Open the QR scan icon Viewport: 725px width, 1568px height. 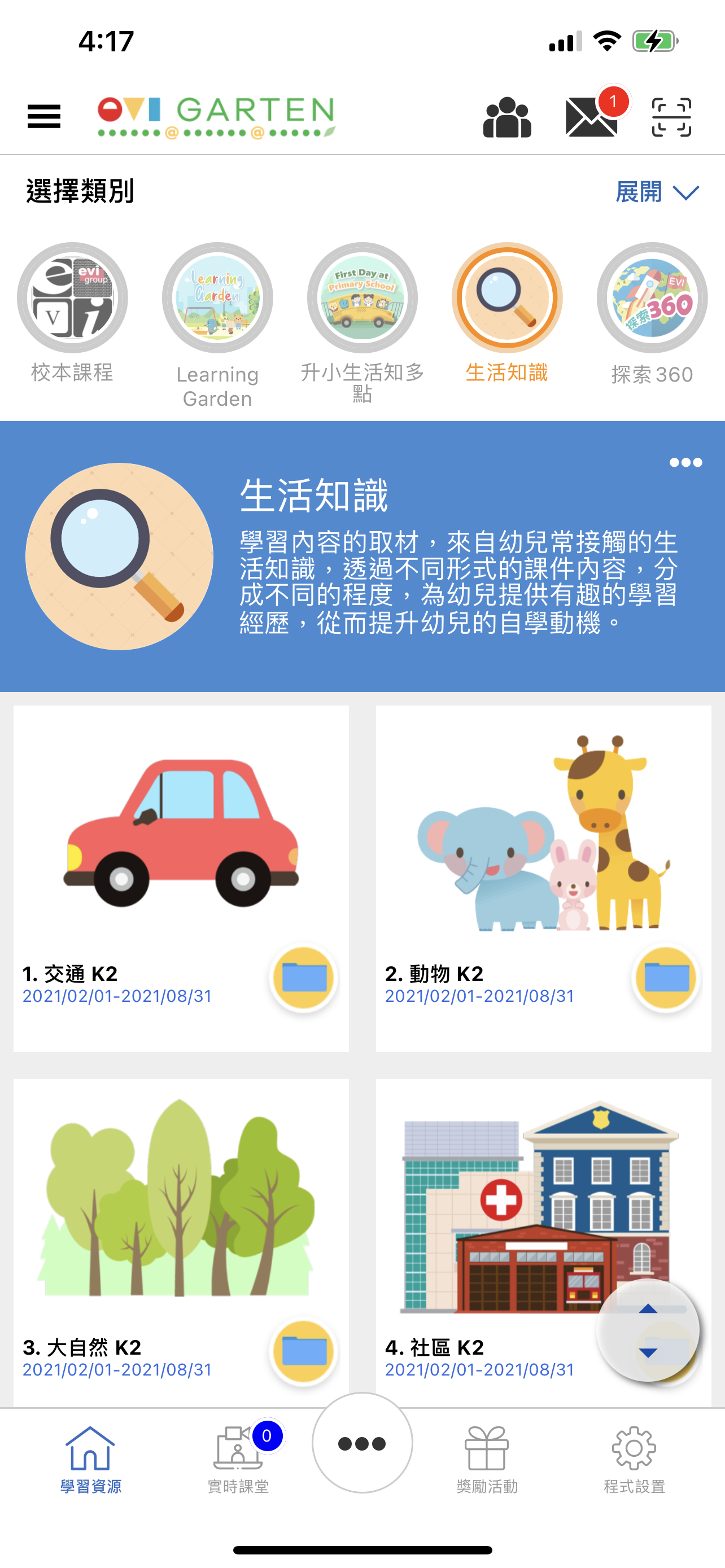[x=671, y=117]
